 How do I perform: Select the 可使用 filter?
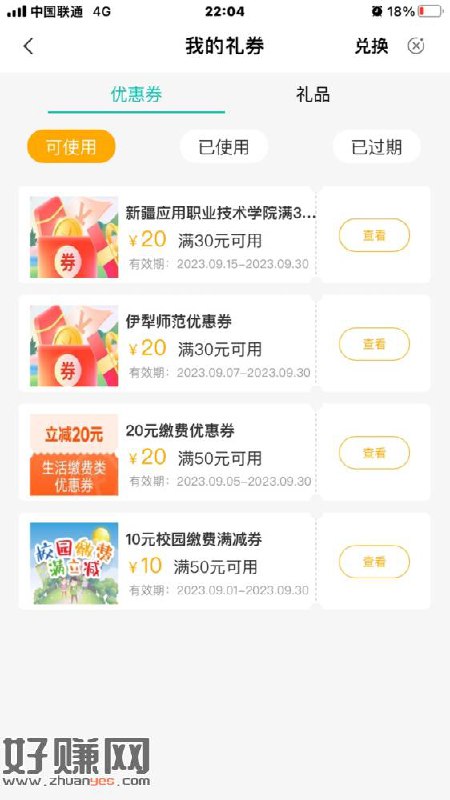pyautogui.click(x=71, y=146)
